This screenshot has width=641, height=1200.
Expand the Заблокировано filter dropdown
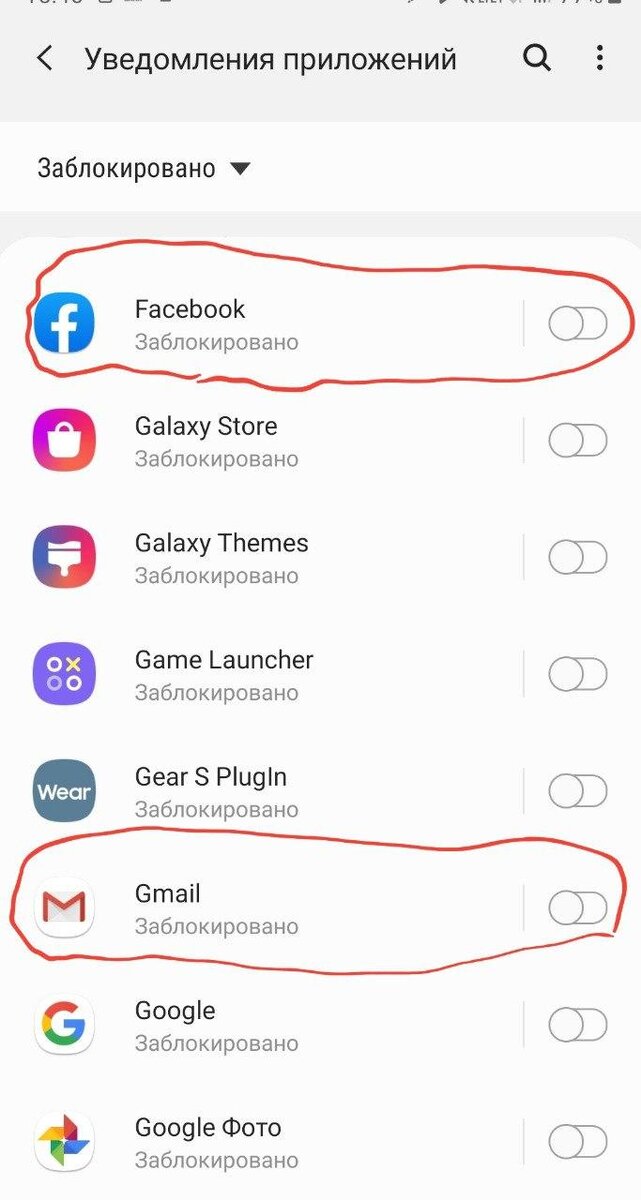point(143,168)
